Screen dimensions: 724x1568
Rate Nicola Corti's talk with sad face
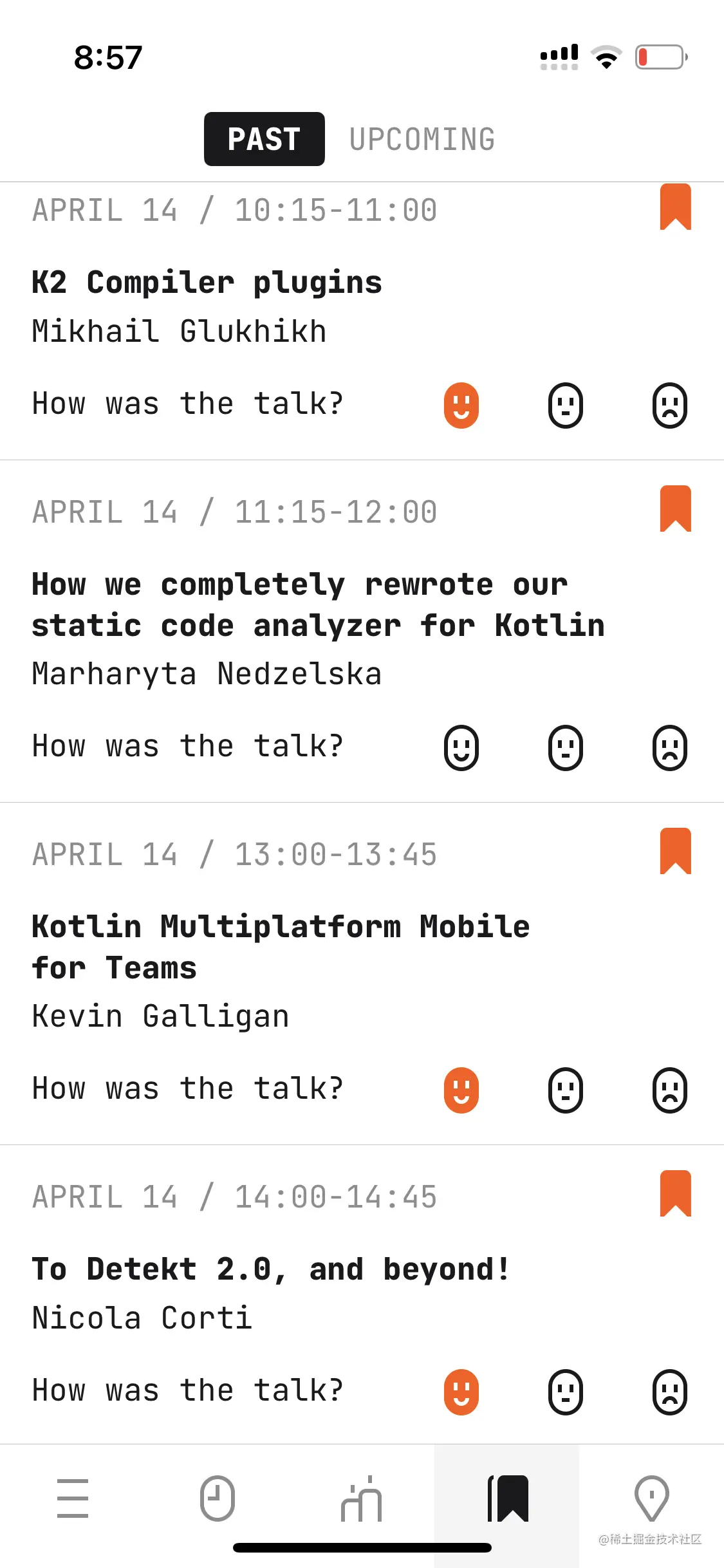670,1392
